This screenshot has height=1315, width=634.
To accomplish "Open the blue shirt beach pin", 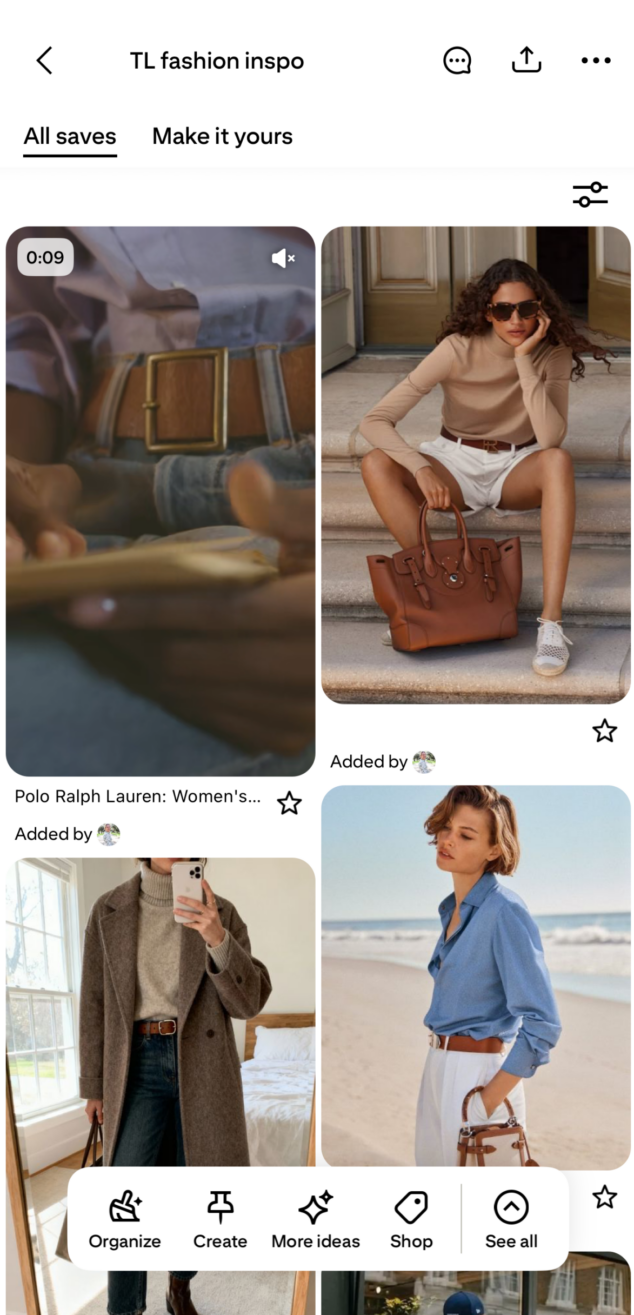I will (x=475, y=975).
